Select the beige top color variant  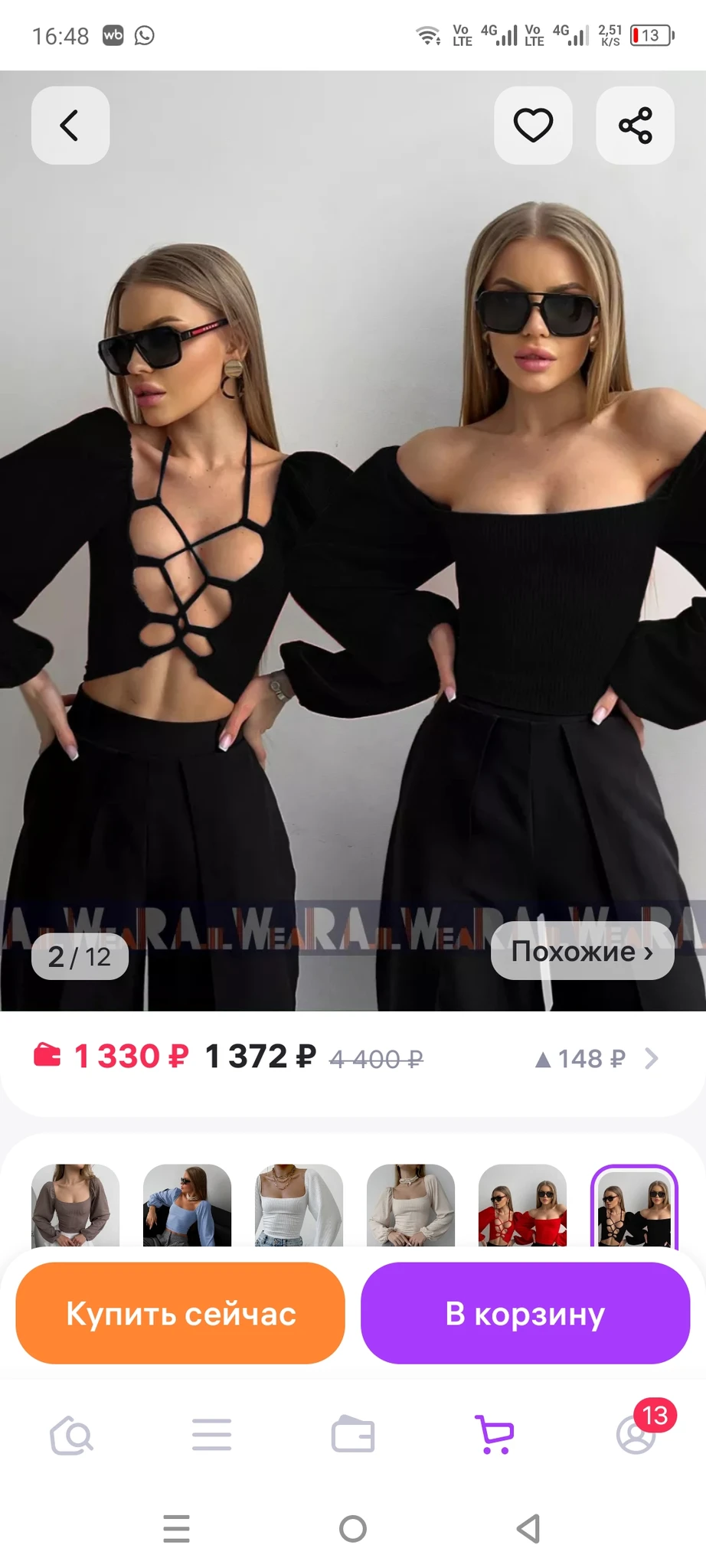tap(410, 1205)
